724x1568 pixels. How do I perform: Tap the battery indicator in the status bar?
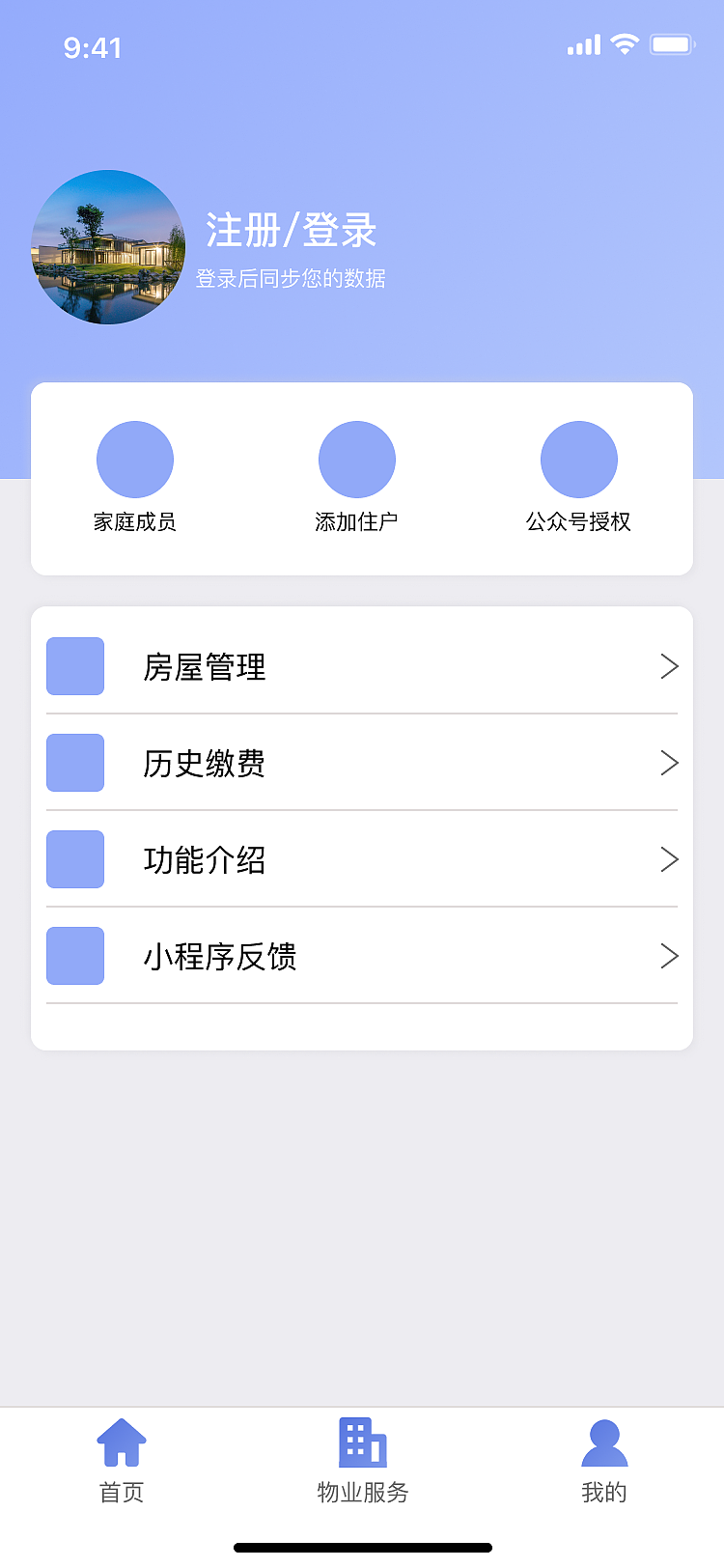click(x=672, y=43)
